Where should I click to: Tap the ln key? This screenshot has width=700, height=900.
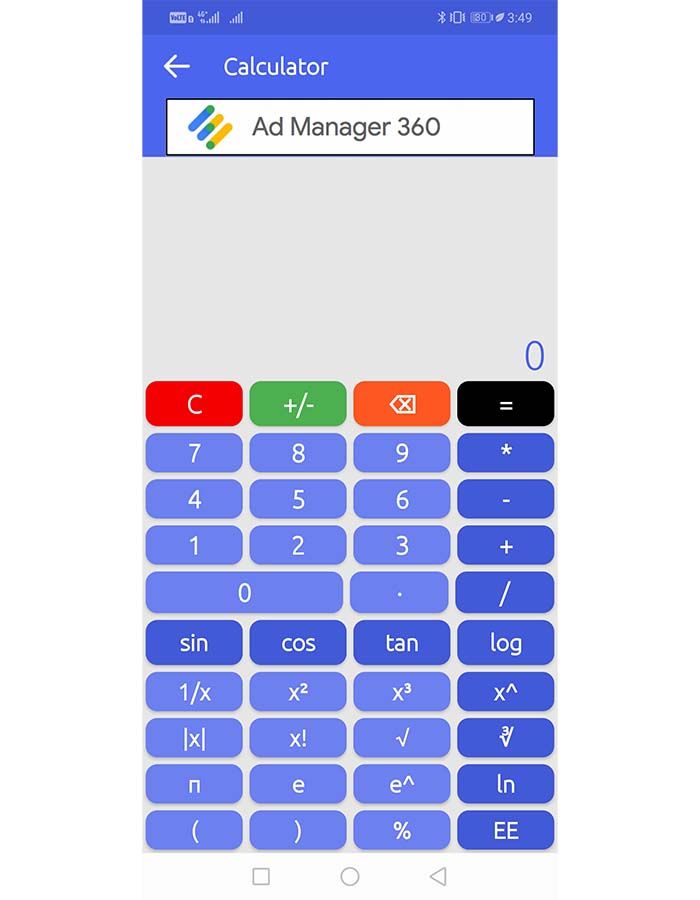(505, 785)
